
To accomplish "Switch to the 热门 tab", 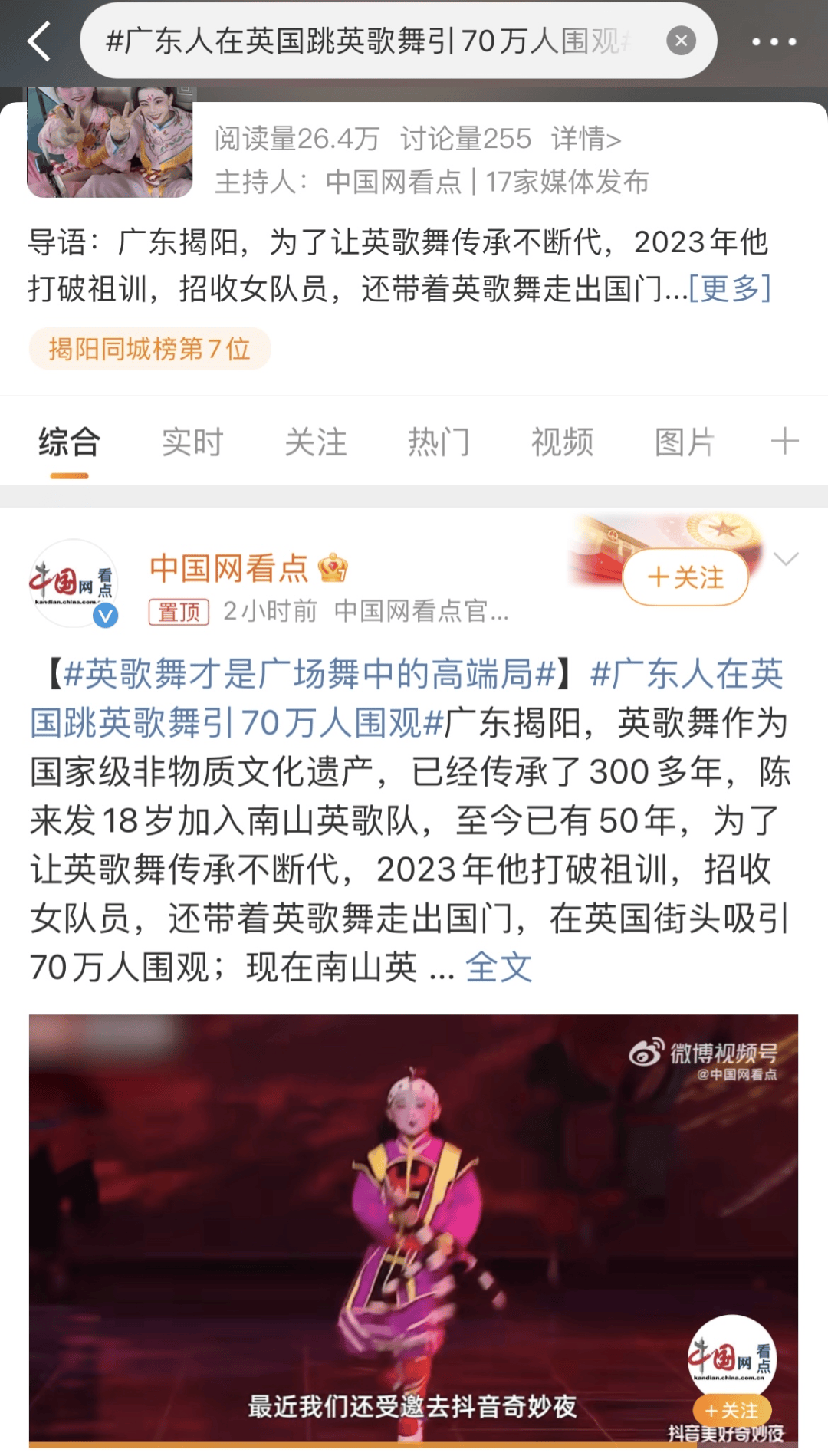I will pos(439,442).
